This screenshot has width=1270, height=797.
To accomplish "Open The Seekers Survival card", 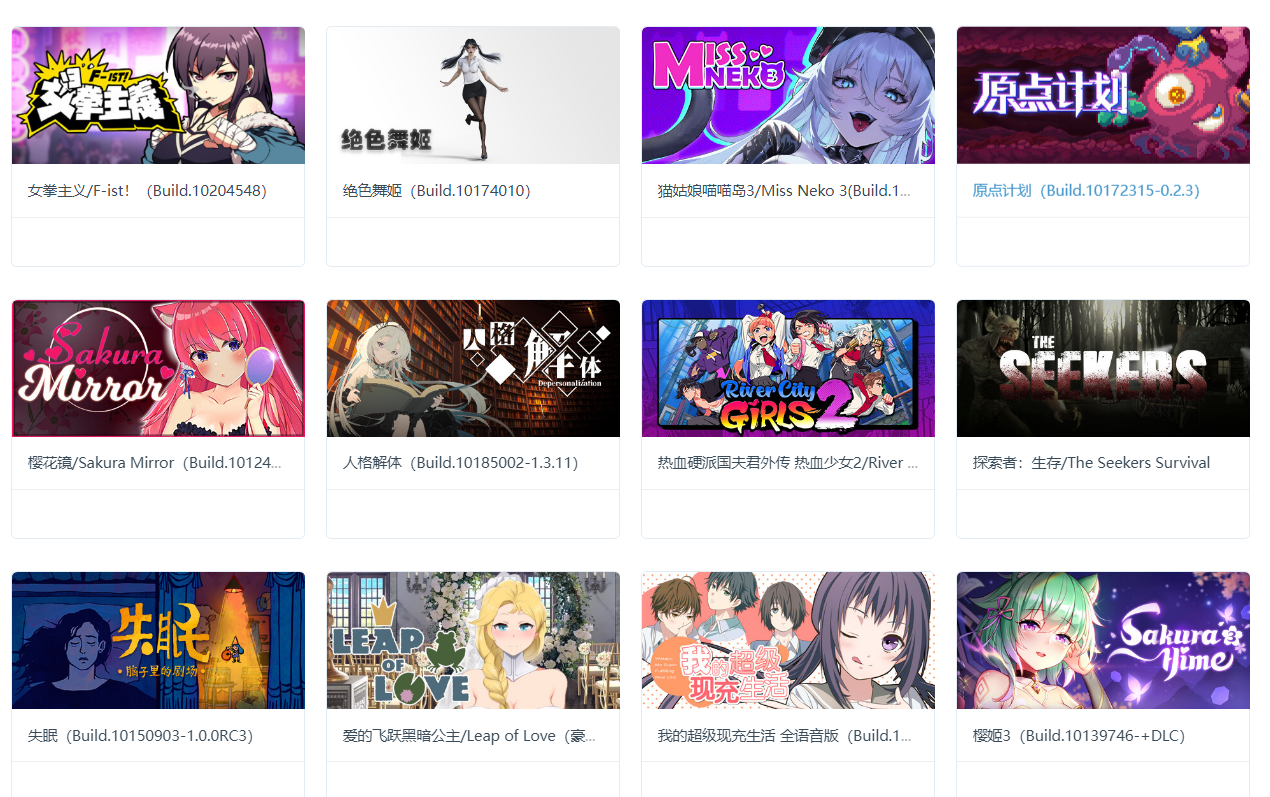I will pos(1102,368).
